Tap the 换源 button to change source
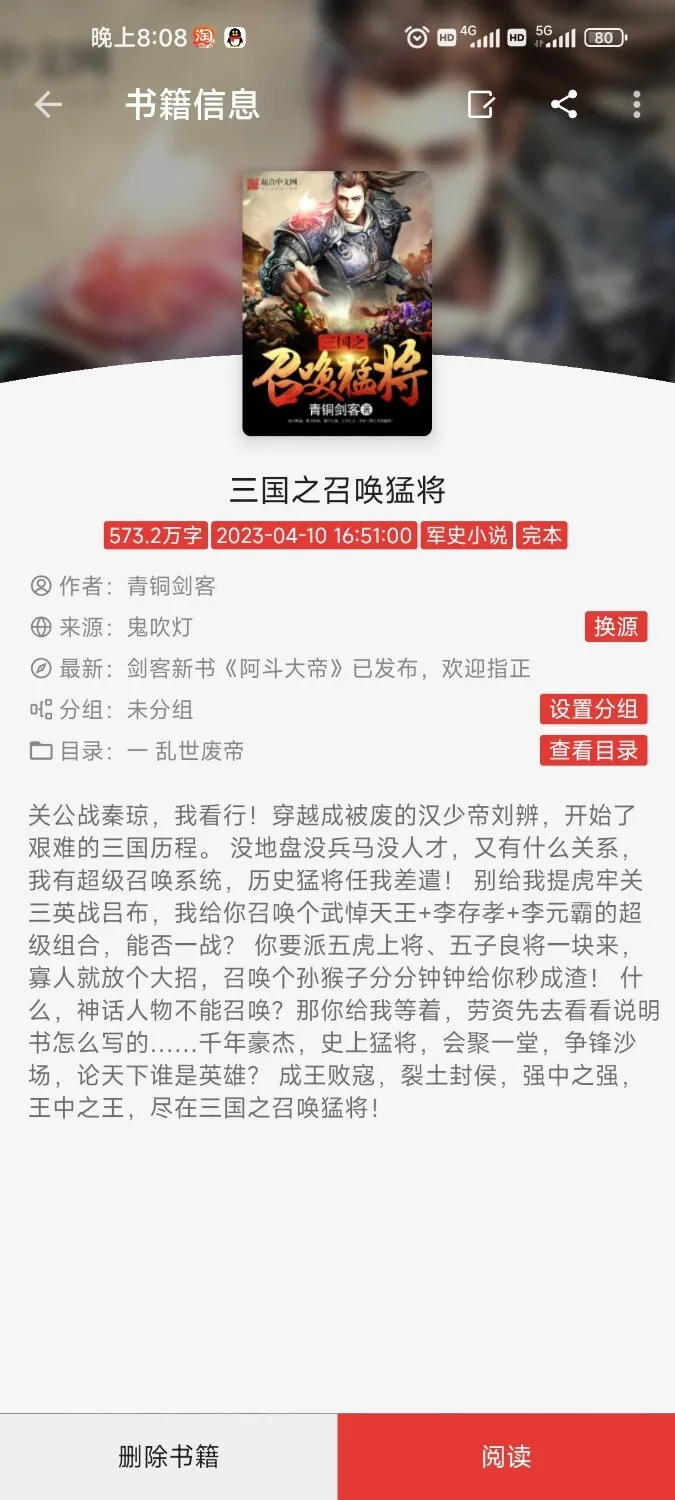The width and height of the screenshot is (675, 1500). [616, 627]
